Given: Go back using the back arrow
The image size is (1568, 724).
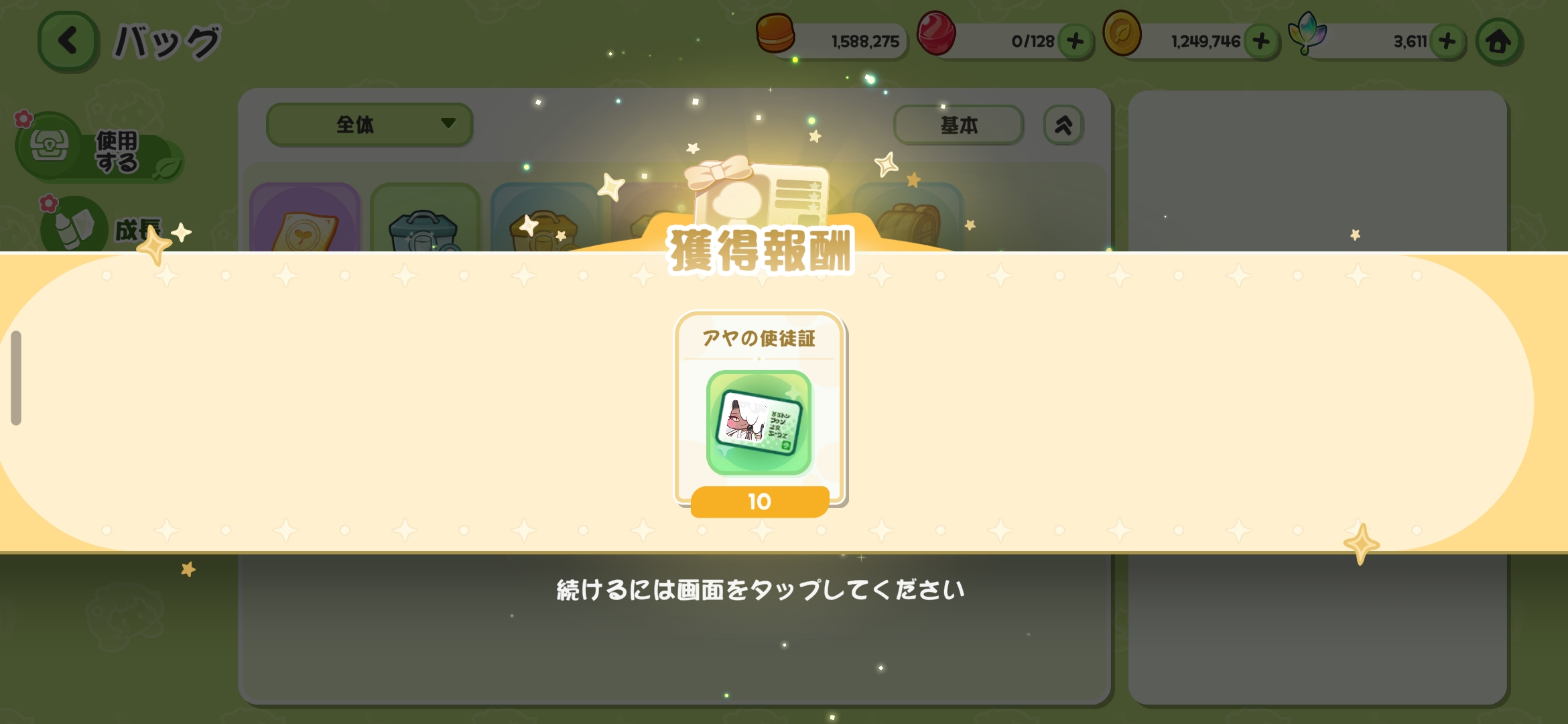Looking at the screenshot, I should tap(68, 41).
